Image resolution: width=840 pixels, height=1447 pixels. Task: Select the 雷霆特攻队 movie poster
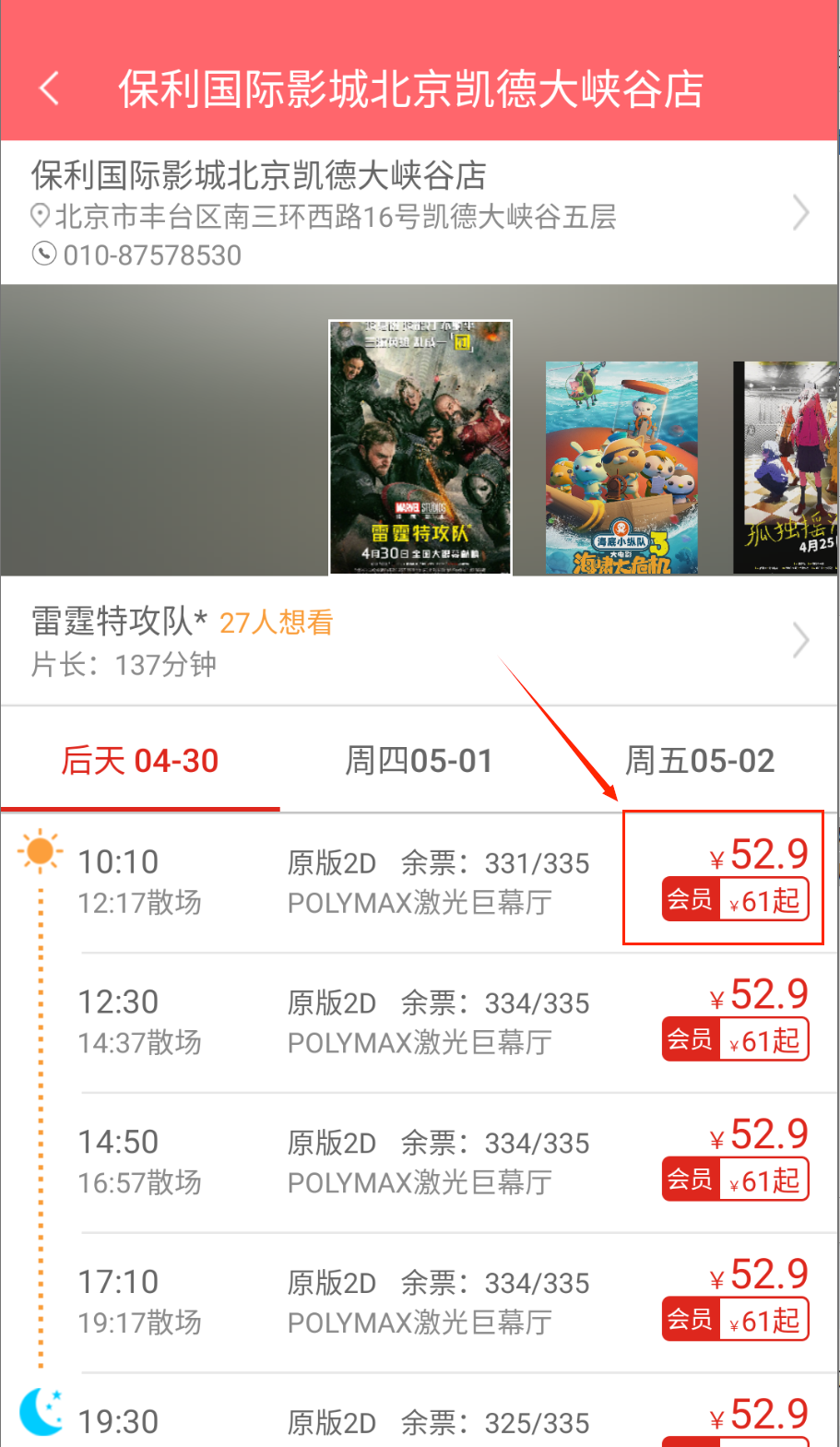point(420,447)
